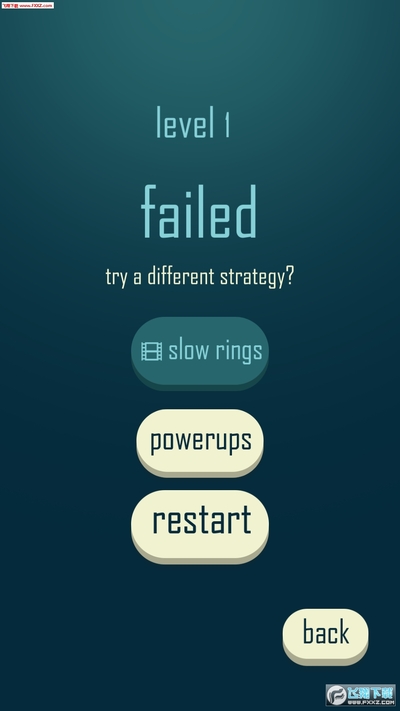Open the powerups menu
Screen dimensions: 400x711
200,443
